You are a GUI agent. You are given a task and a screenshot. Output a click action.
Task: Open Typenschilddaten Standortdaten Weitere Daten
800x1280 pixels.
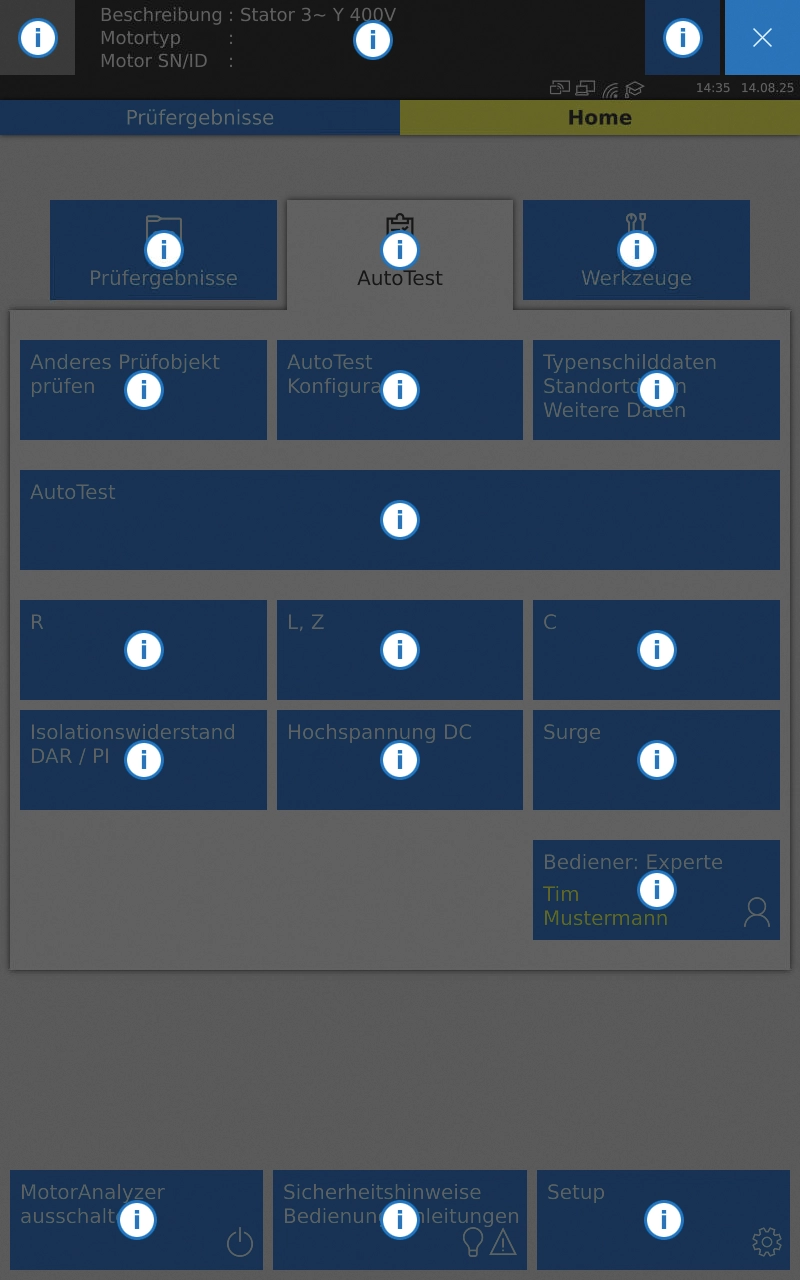(656, 390)
